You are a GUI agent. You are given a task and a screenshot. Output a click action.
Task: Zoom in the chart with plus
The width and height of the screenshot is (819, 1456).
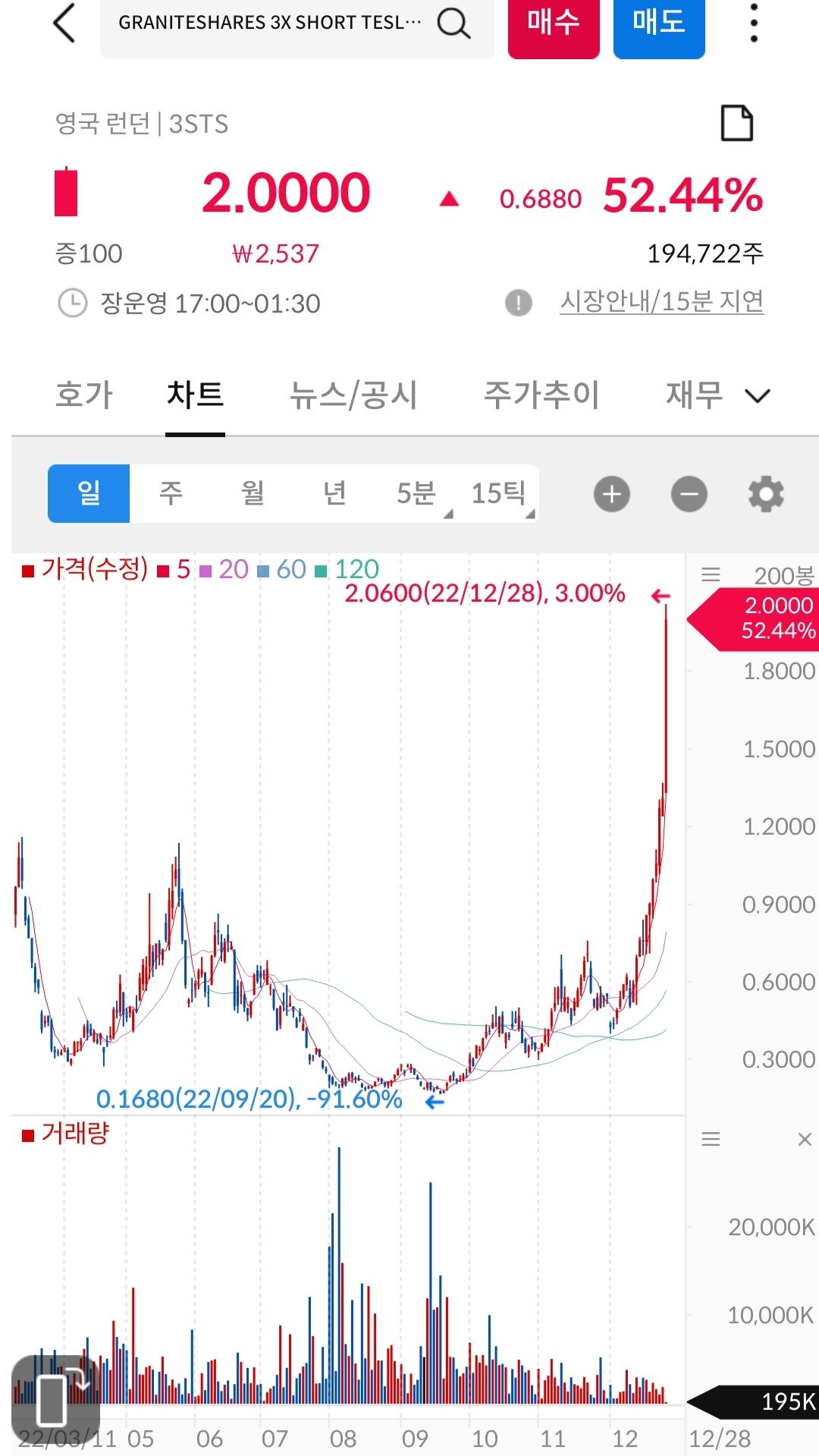612,495
